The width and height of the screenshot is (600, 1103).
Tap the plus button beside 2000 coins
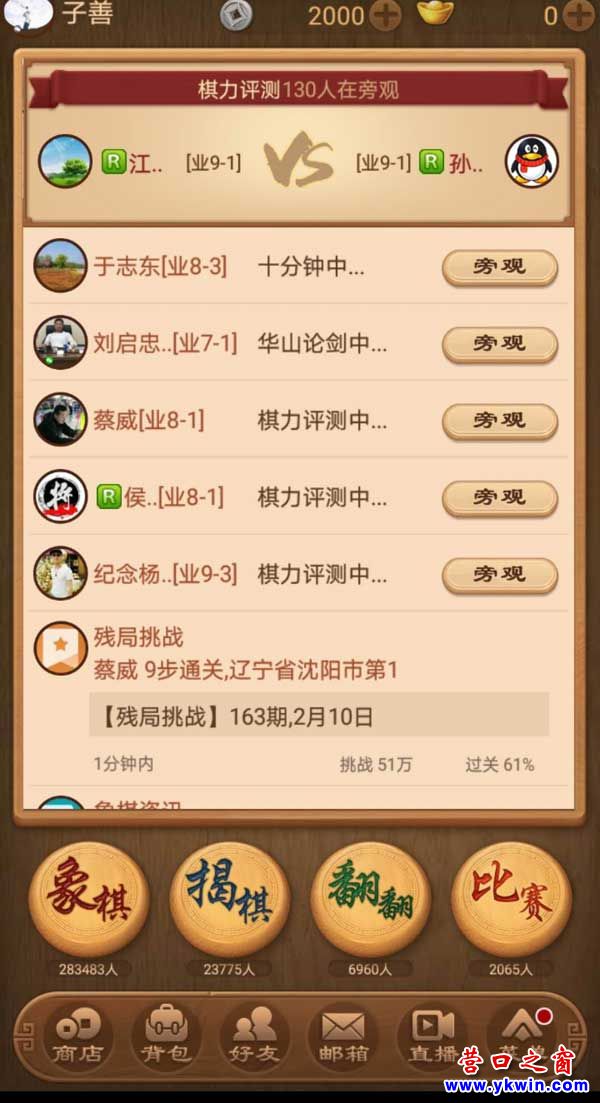pos(385,15)
